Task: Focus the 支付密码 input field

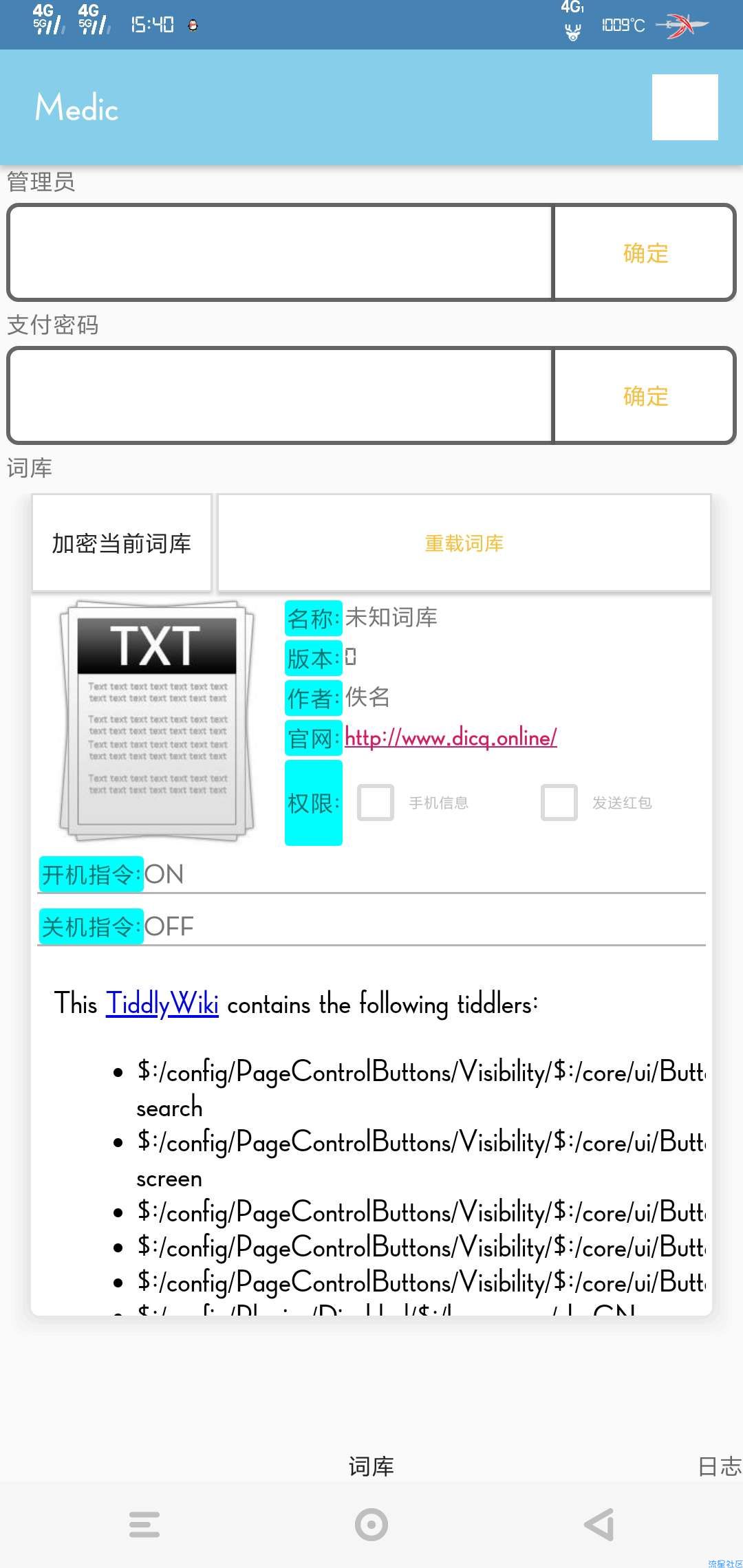Action: (x=280, y=395)
